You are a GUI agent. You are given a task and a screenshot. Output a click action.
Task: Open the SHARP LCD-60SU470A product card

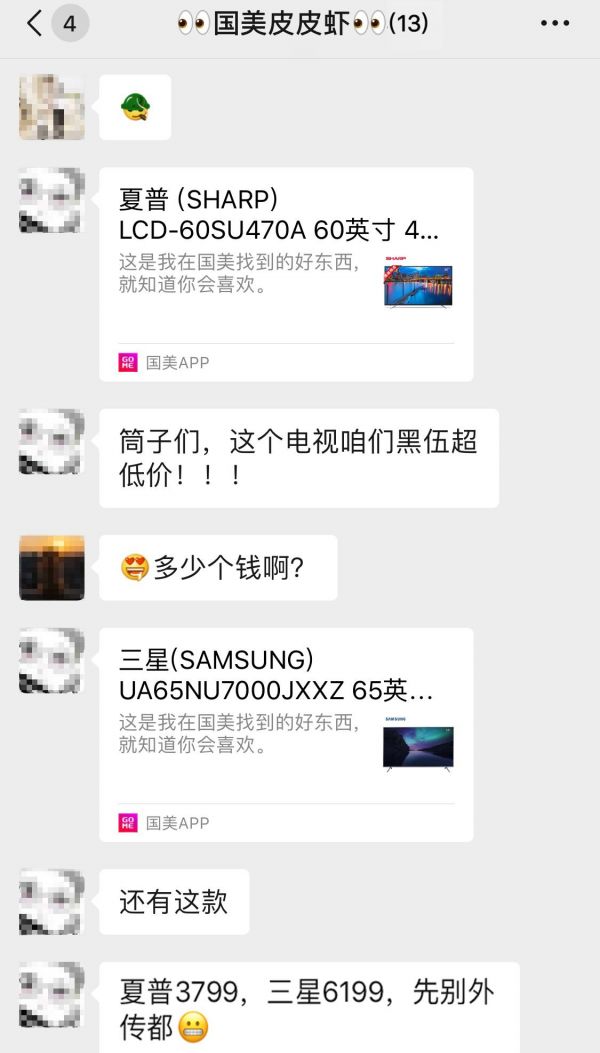pyautogui.click(x=286, y=274)
